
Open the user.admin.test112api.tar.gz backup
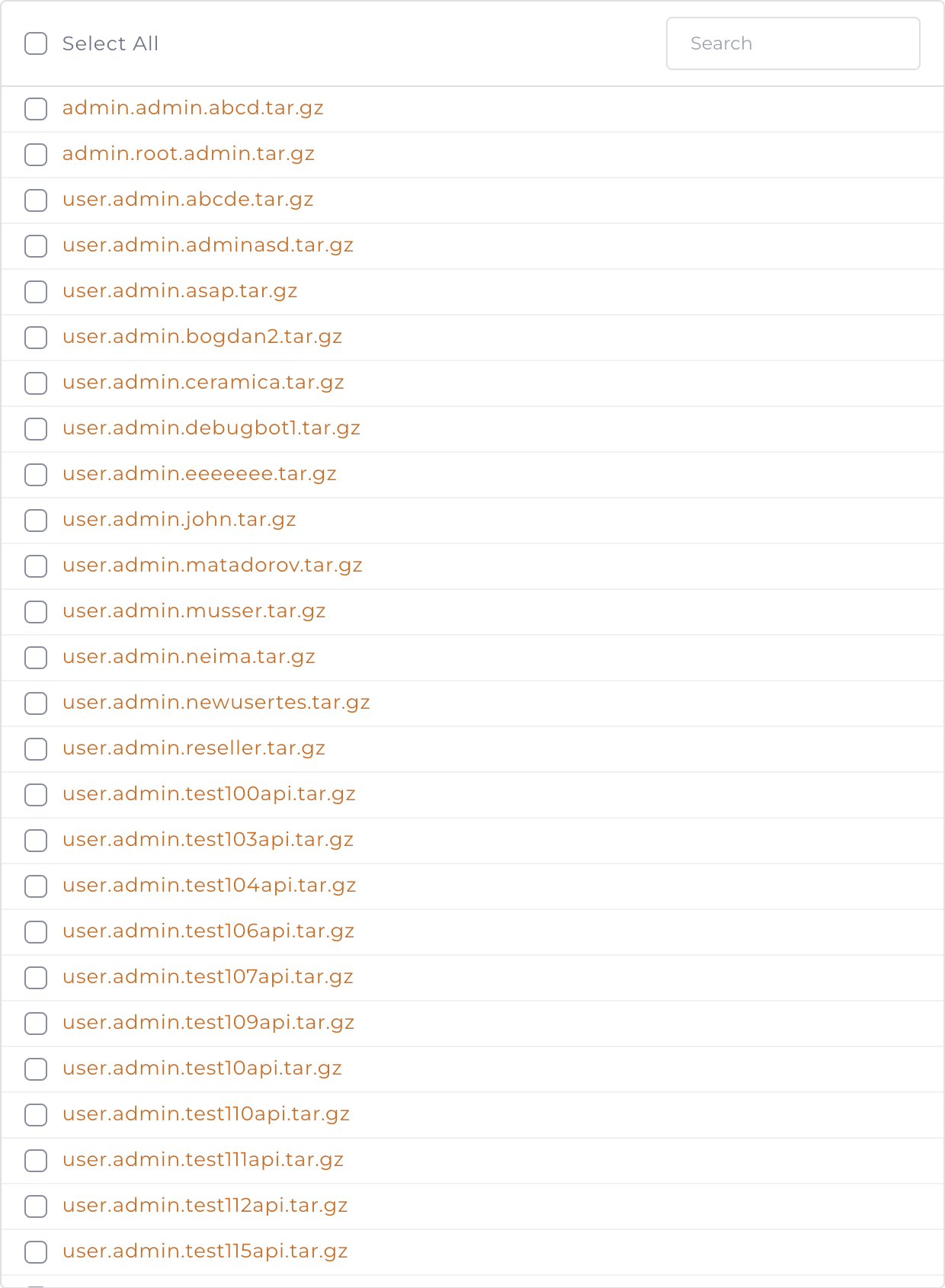pyautogui.click(x=205, y=1206)
